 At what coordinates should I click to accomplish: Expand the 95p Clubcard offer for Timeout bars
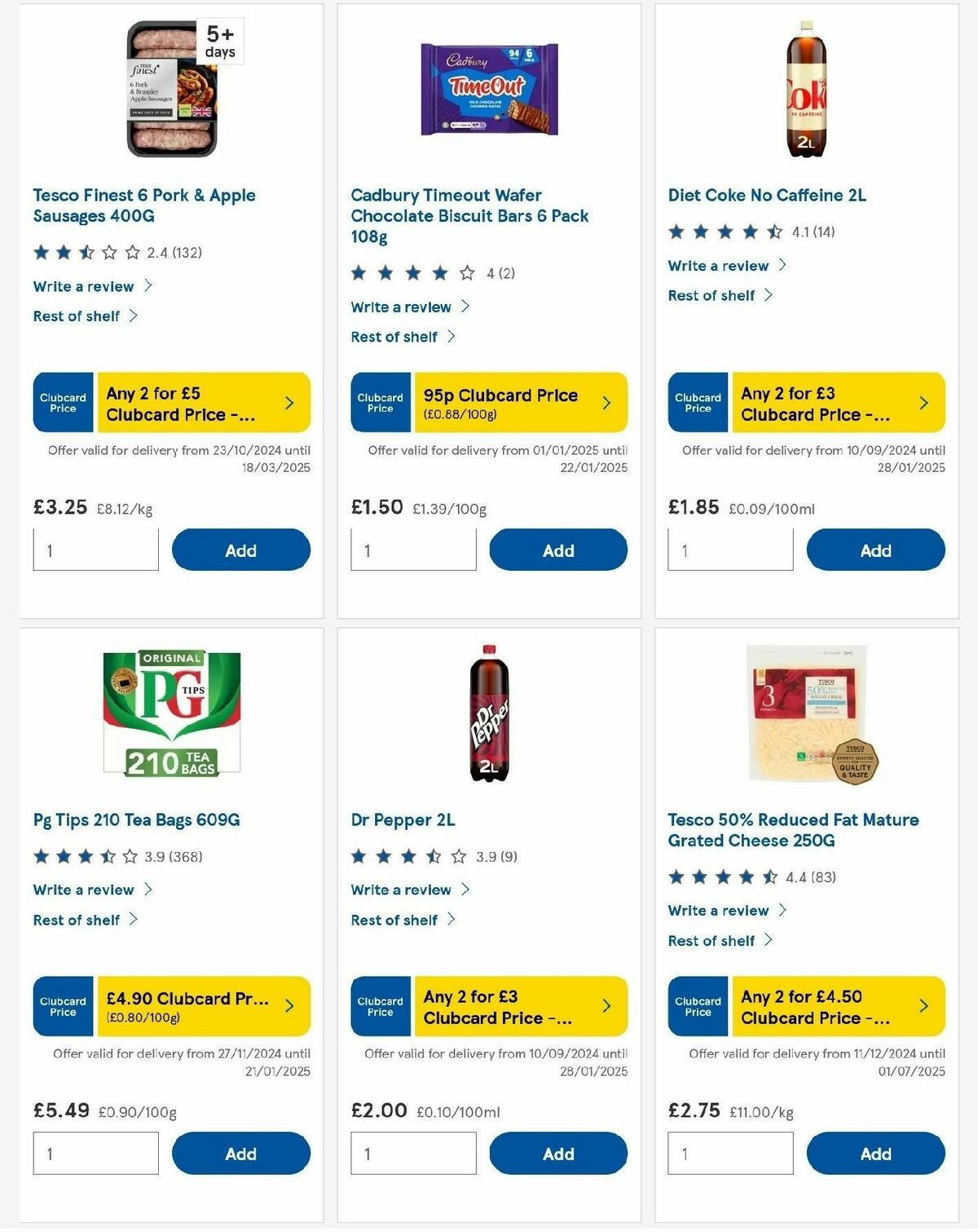pos(522,402)
